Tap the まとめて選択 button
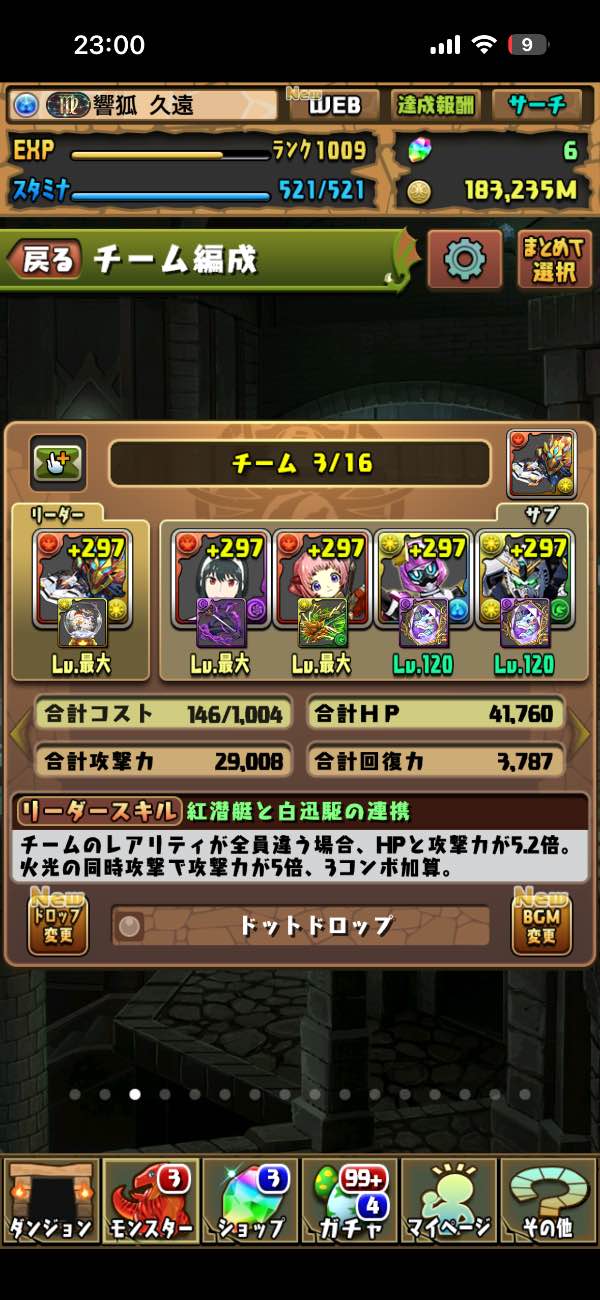Screen dimensions: 600x1300 point(555,260)
